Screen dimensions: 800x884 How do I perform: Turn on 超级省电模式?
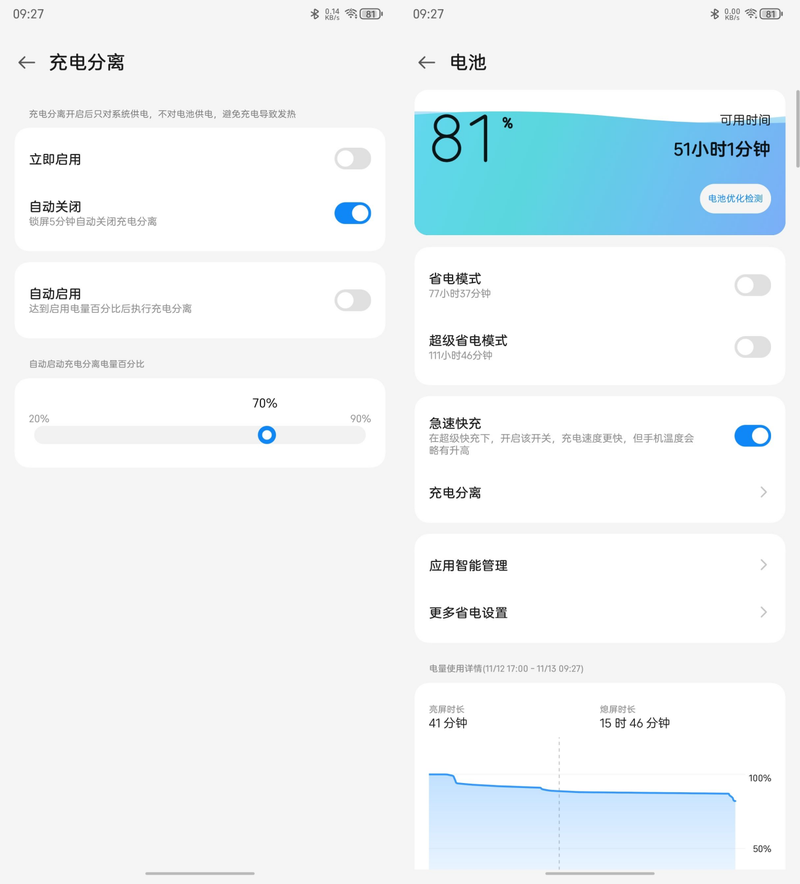(752, 347)
